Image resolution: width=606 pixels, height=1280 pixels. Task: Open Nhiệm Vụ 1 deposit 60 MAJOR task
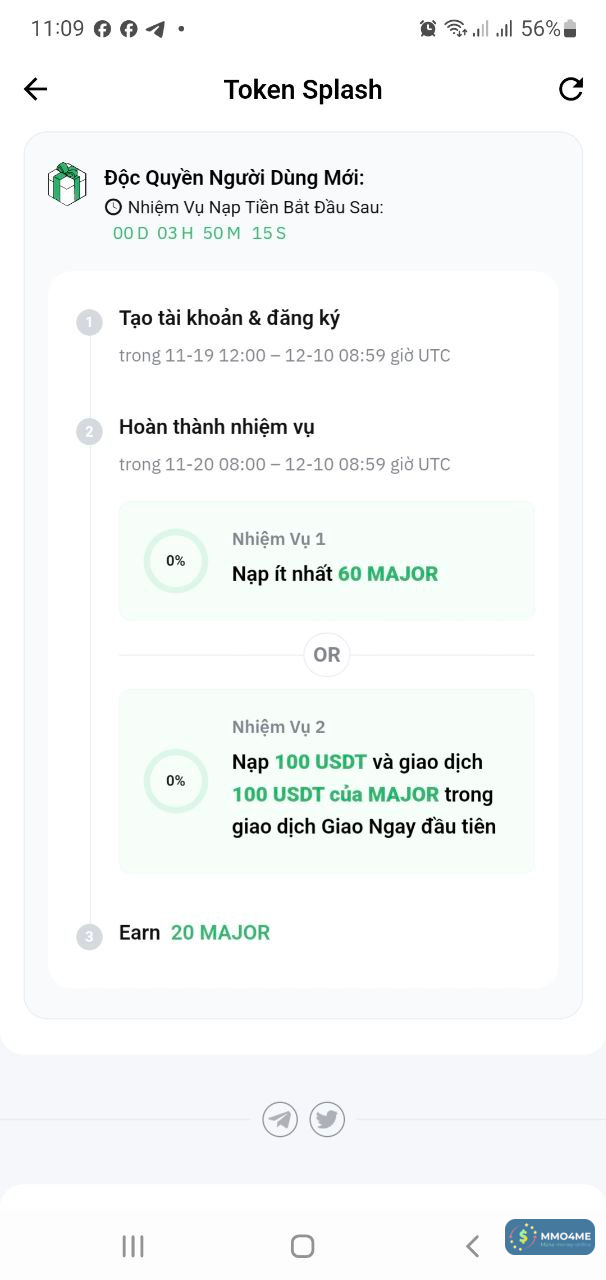326,560
